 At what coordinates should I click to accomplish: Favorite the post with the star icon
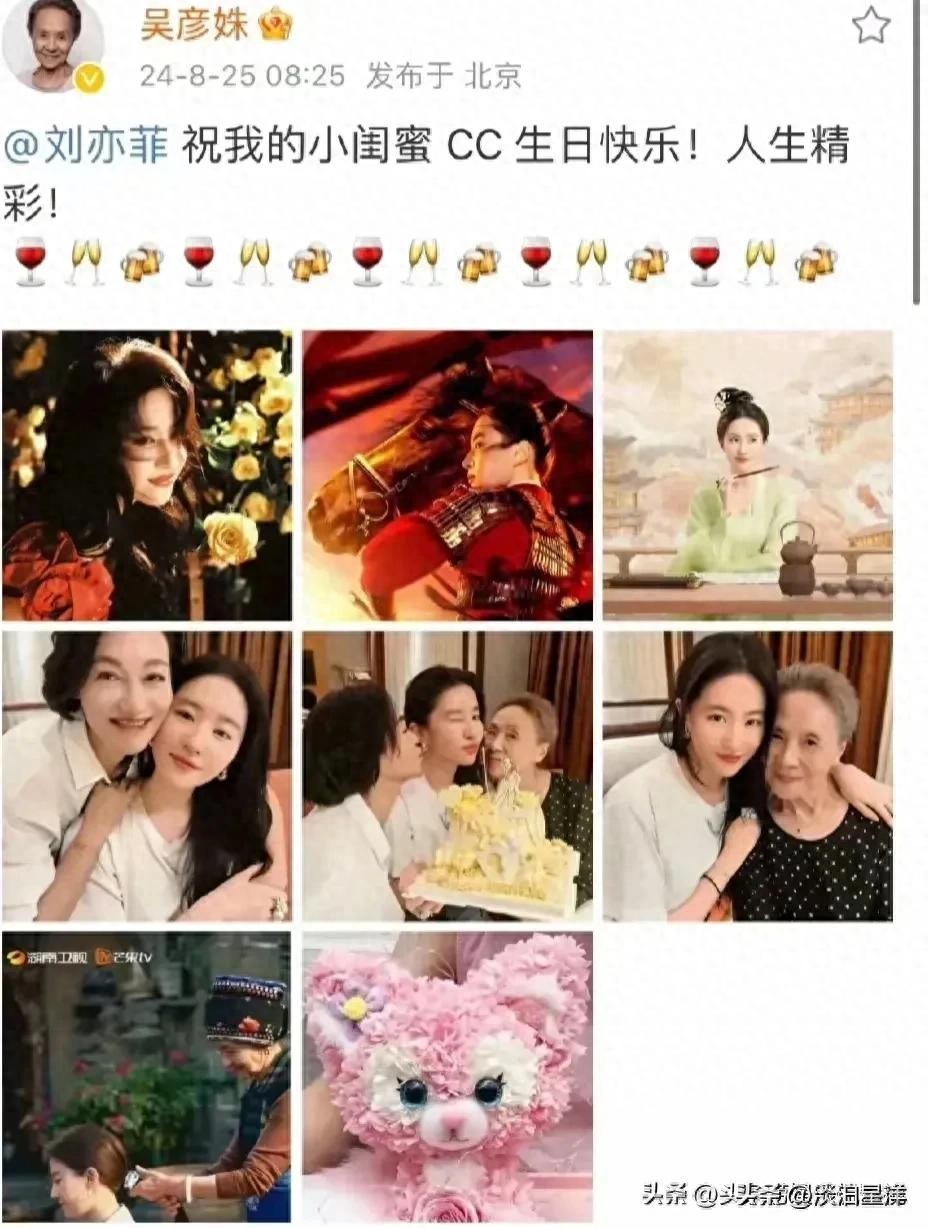tap(870, 25)
